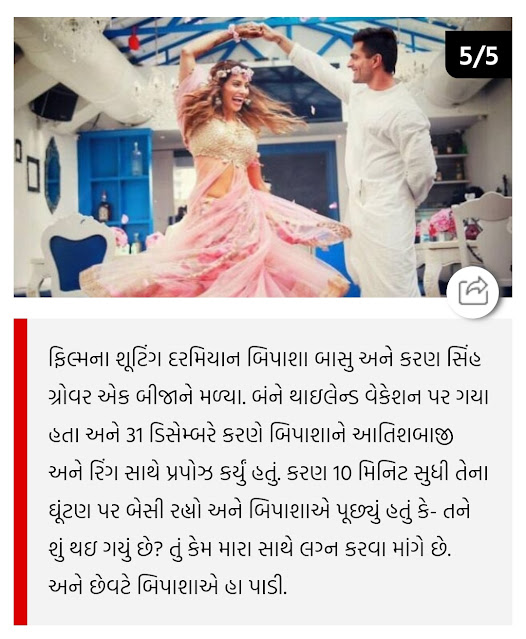This screenshot has width=526, height=639.
Task: Open the dancing couple photo in the gallery
Action: pyautogui.click(x=263, y=157)
